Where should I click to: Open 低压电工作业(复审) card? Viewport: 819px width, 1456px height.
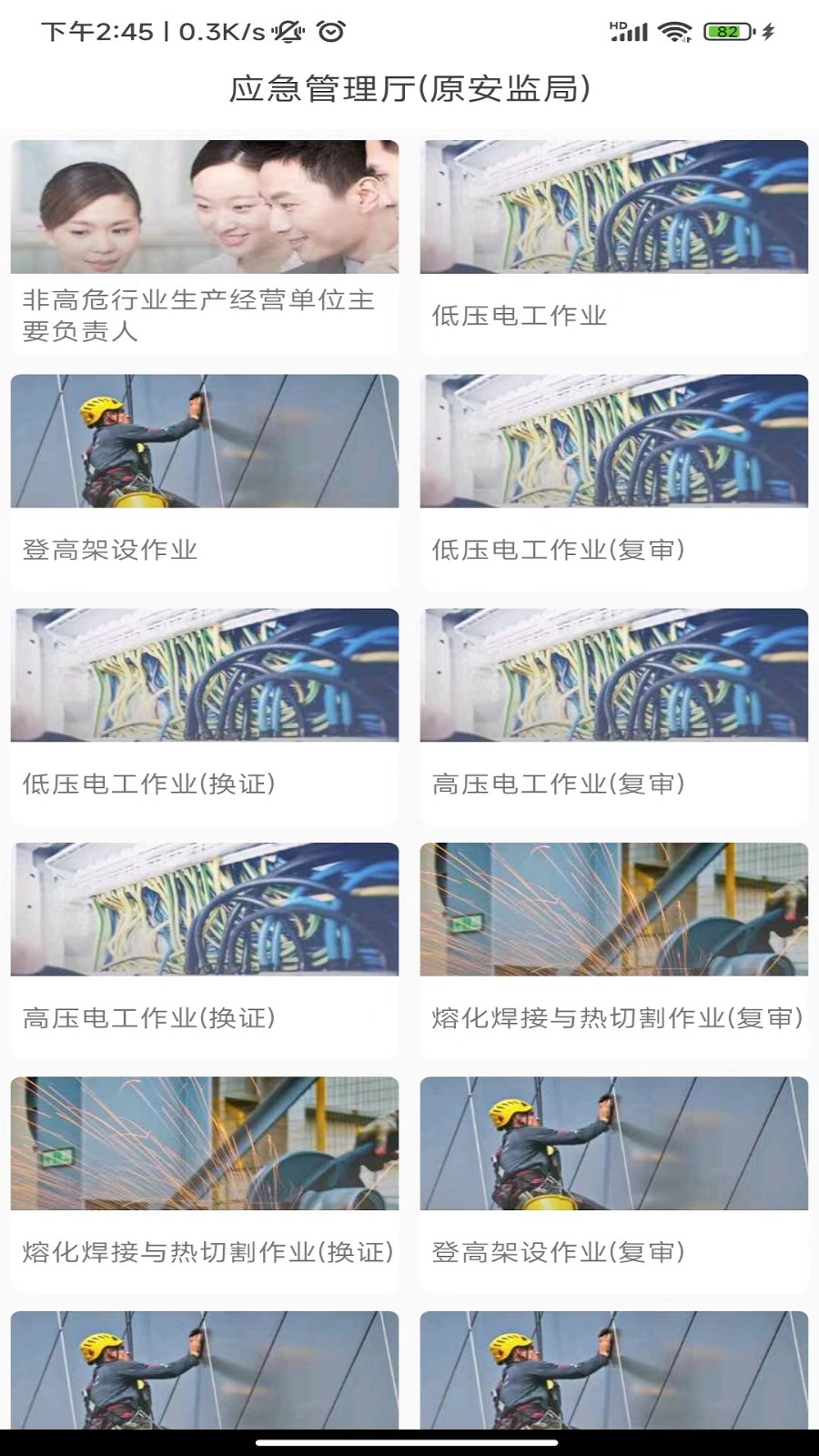[614, 480]
